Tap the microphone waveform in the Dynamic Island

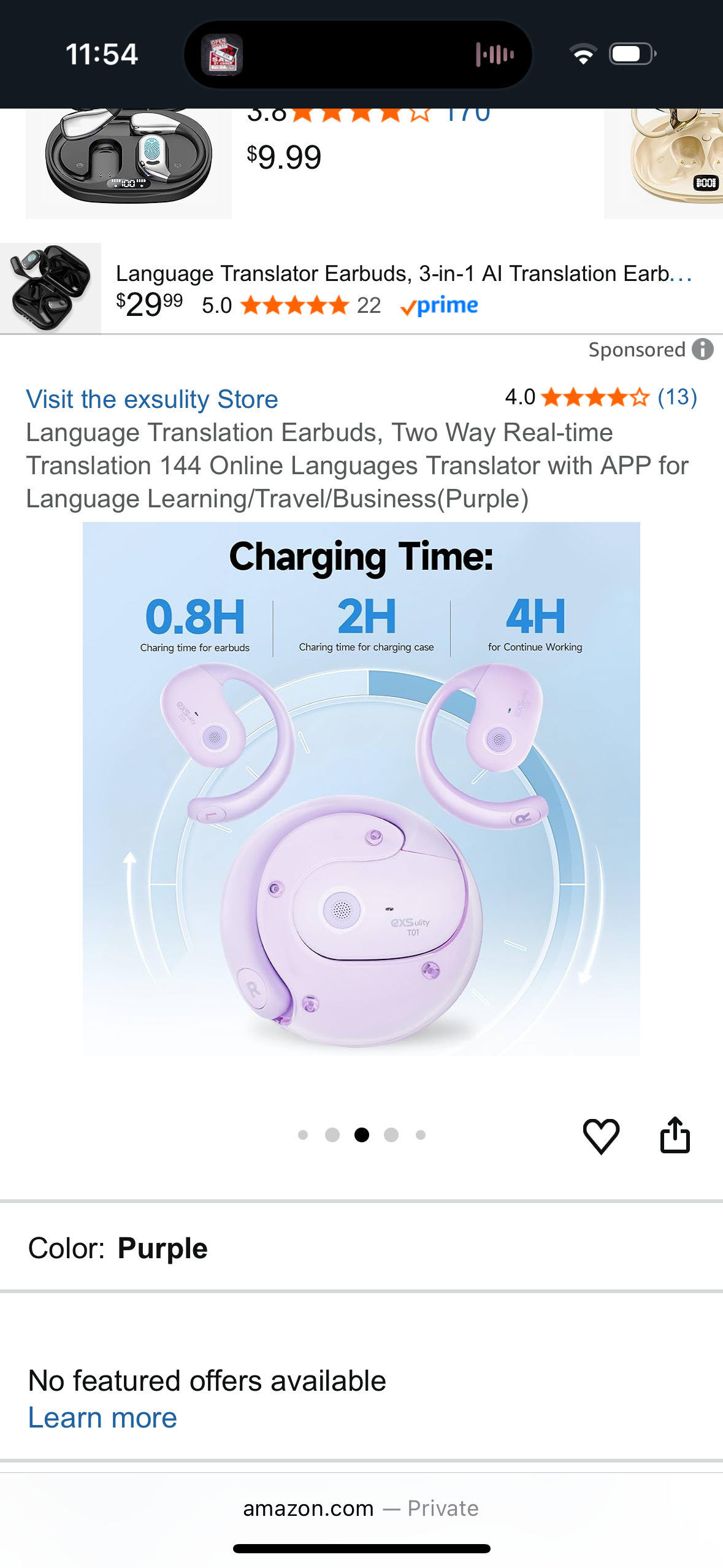pyautogui.click(x=494, y=54)
